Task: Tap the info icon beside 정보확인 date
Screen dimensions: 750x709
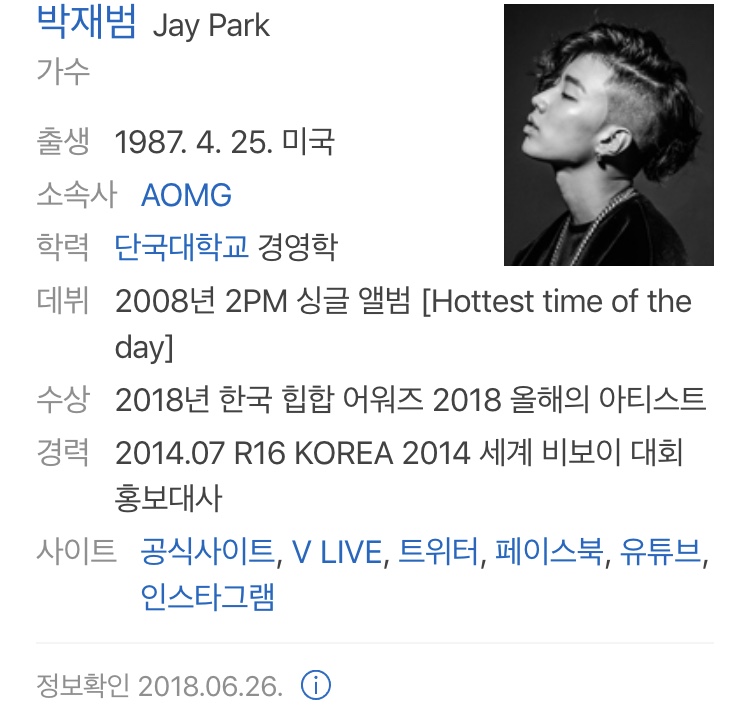Action: (315, 686)
